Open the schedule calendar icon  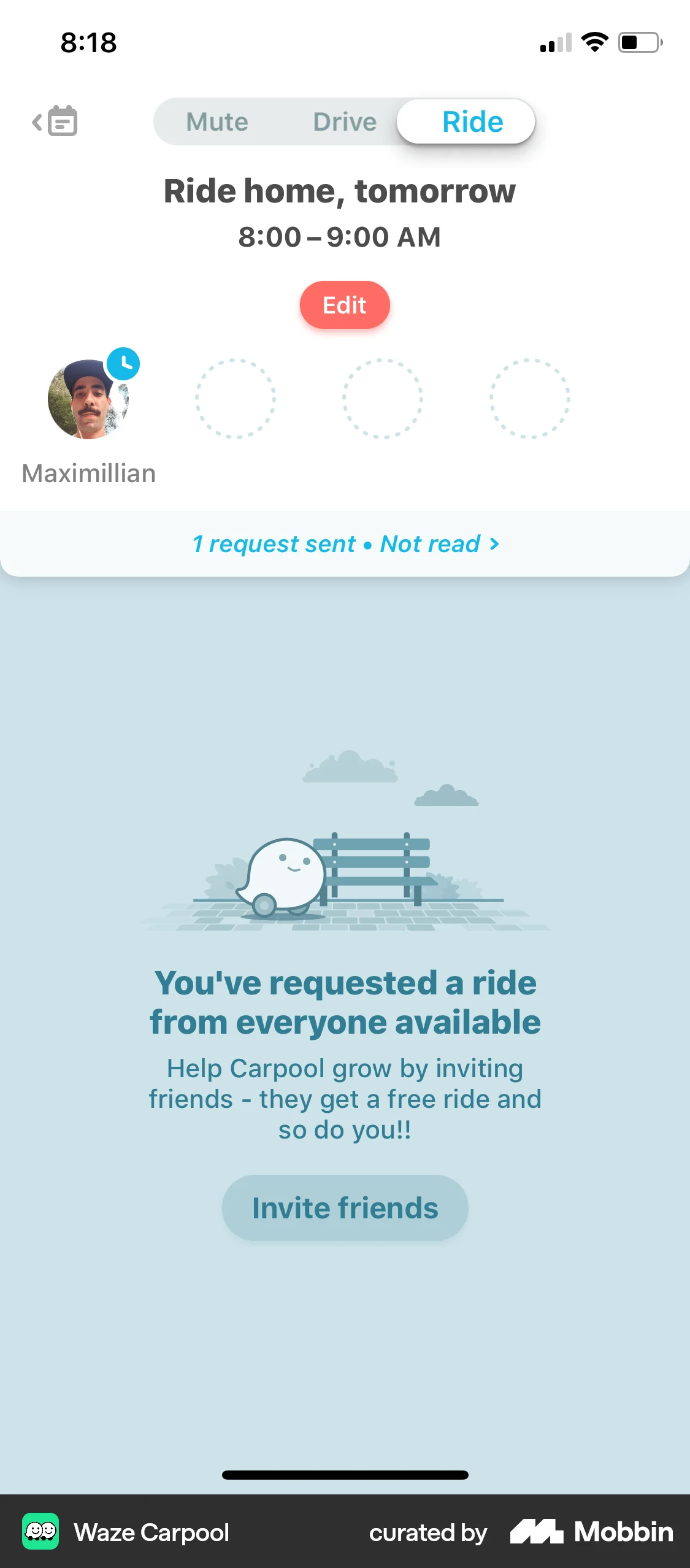click(61, 121)
